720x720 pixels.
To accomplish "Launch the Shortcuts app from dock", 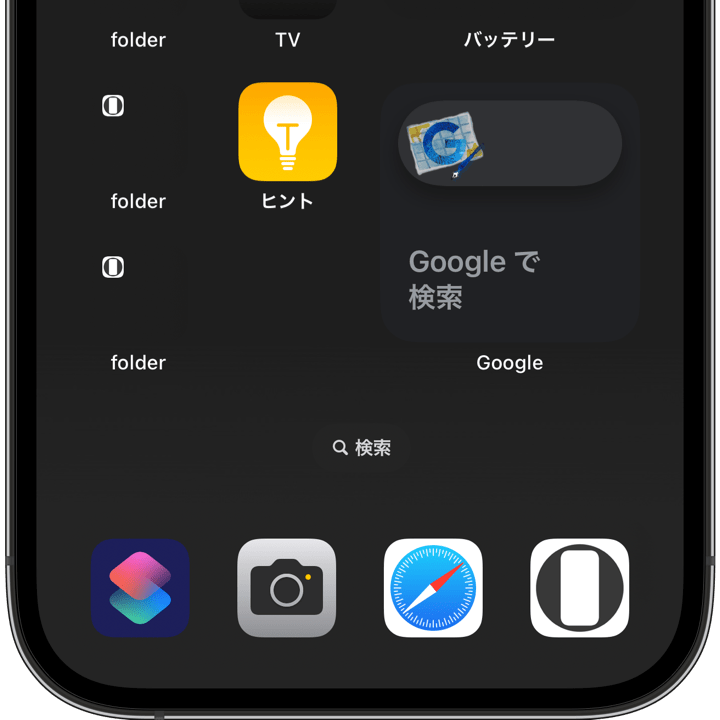I will pos(141,588).
